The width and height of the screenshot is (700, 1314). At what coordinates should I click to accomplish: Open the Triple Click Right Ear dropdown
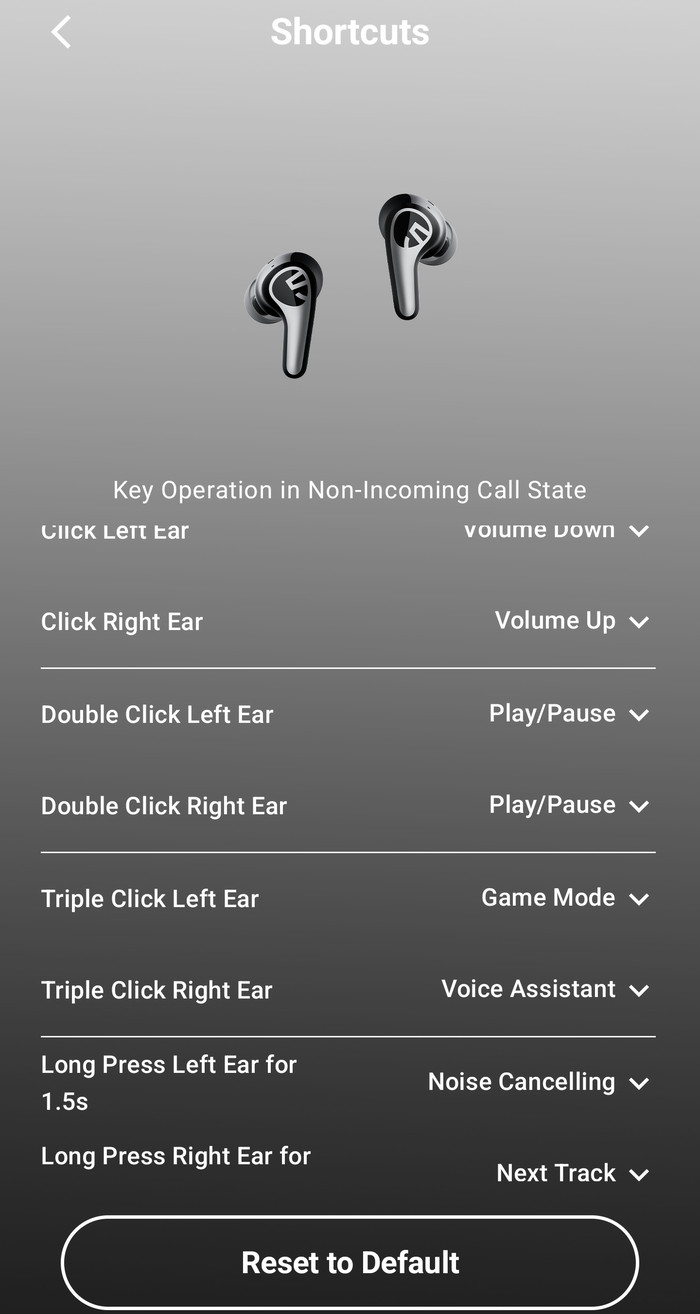[x=638, y=991]
